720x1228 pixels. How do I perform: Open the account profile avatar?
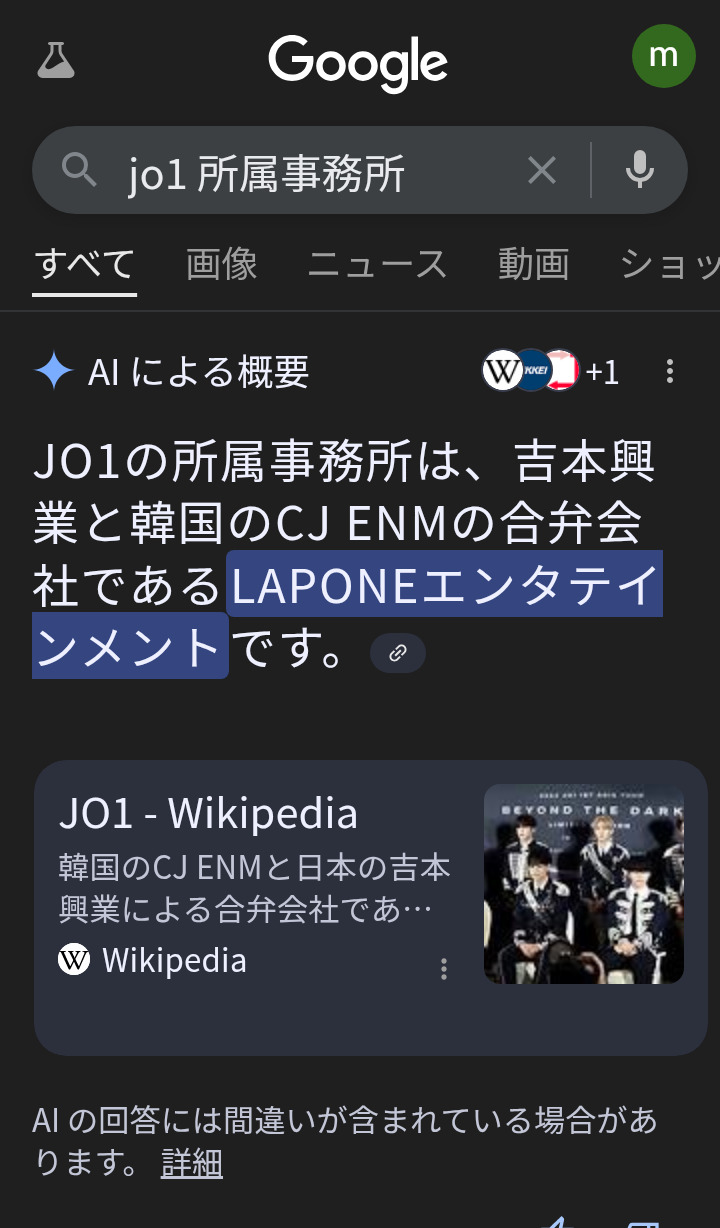[x=663, y=55]
